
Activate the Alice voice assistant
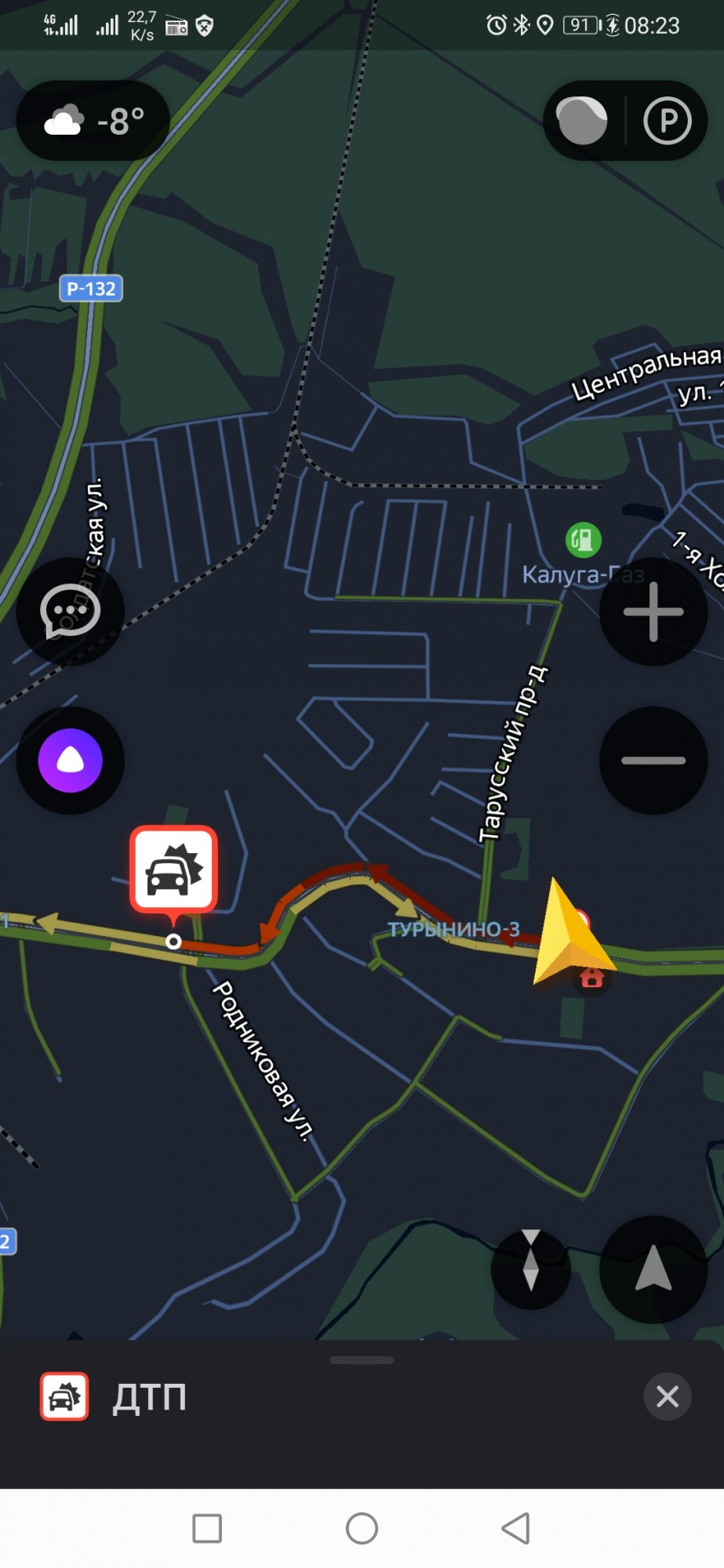click(x=71, y=760)
